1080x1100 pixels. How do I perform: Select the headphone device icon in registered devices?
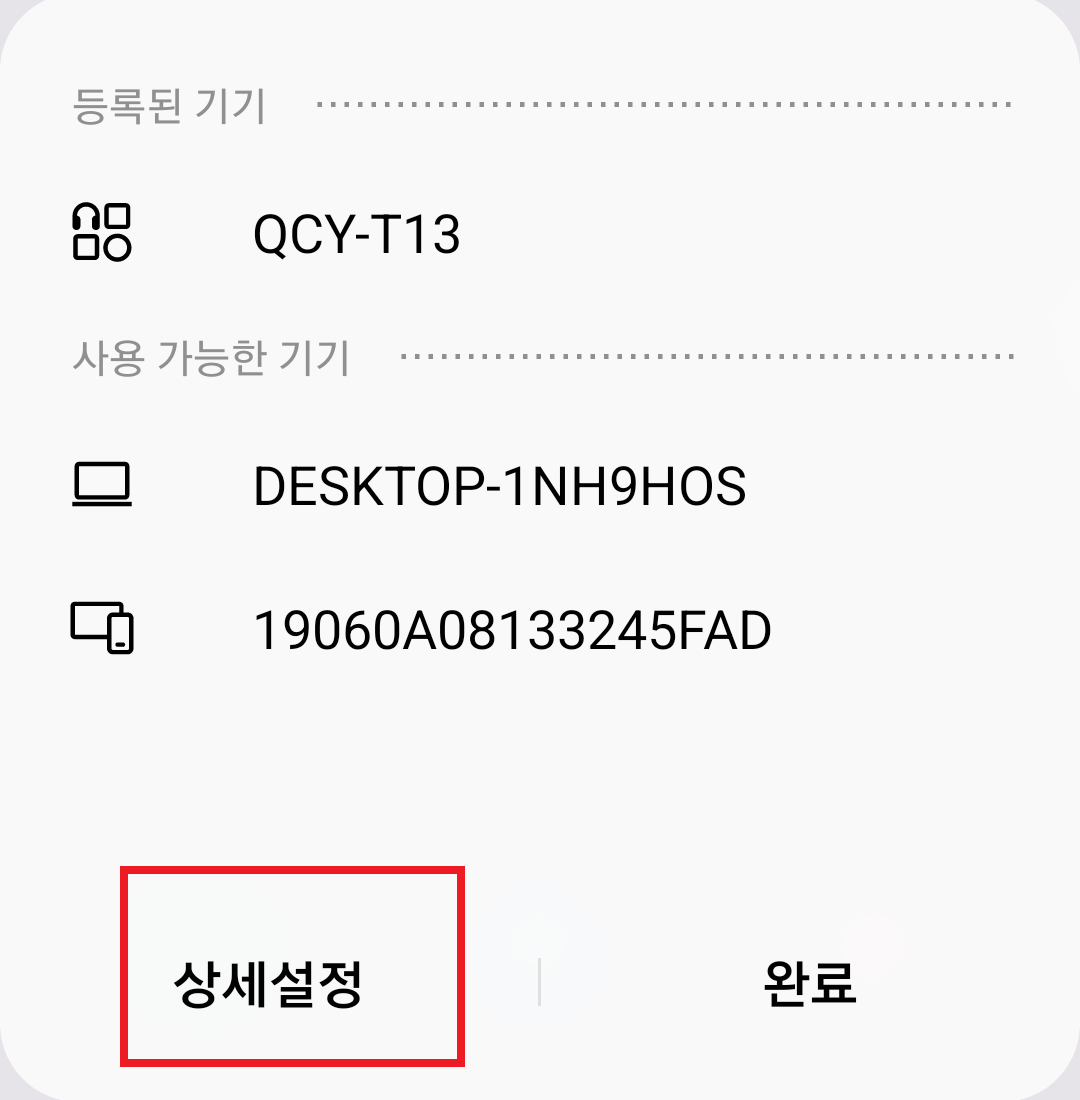[x=100, y=232]
